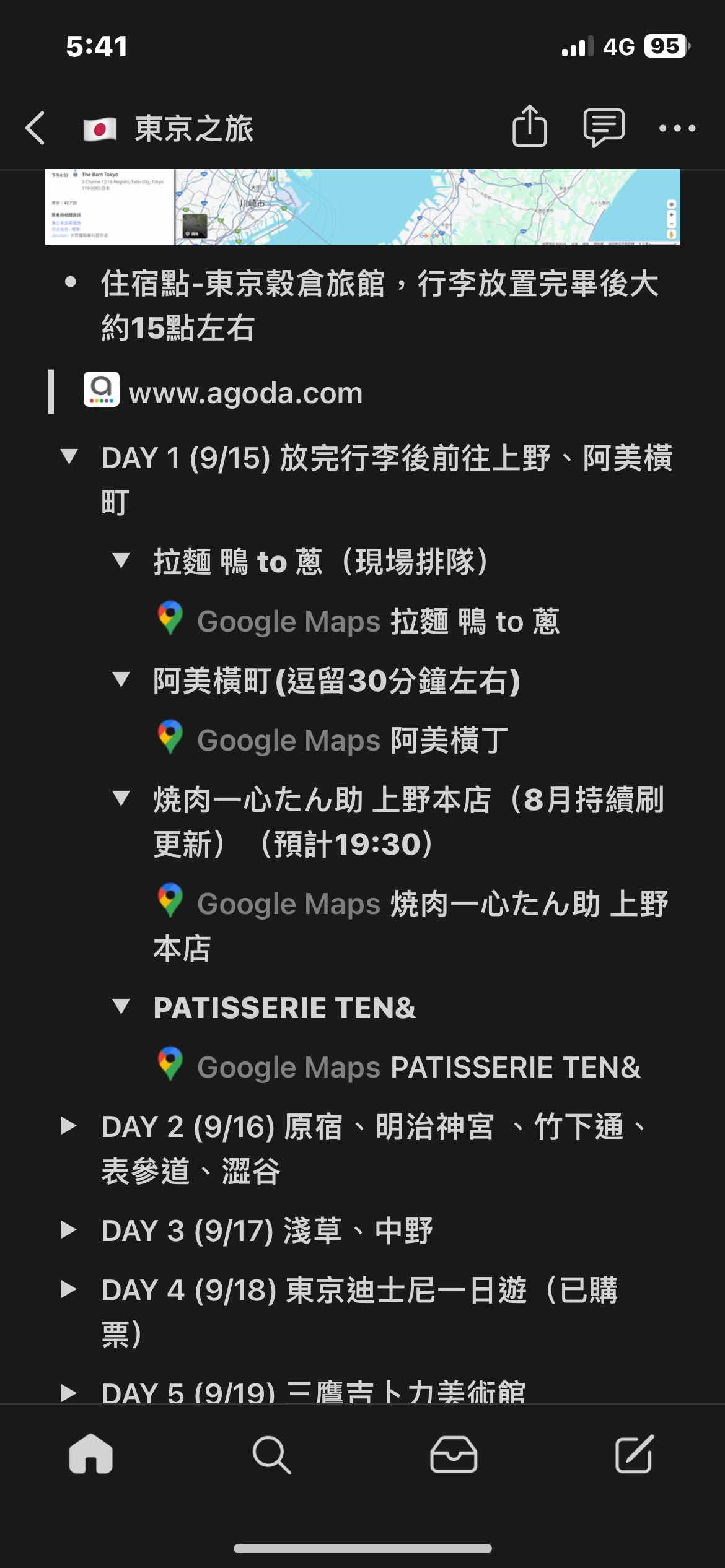Collapse the 阿美橫町 (逗留30分鐘左右) toggle
Screen dimensions: 725x1568
pos(121,680)
